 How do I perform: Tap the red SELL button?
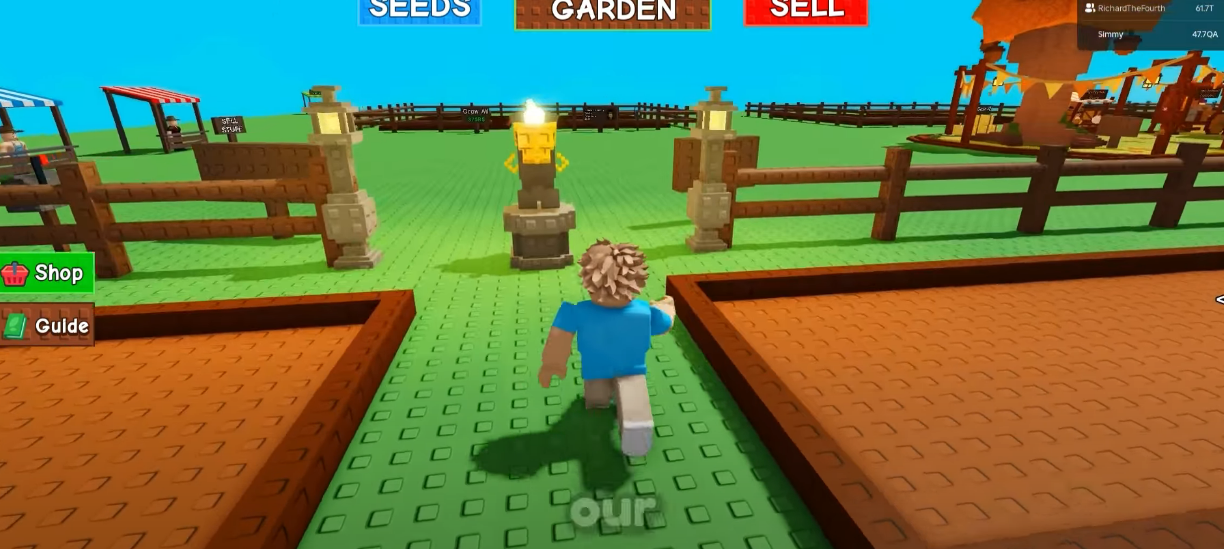805,11
